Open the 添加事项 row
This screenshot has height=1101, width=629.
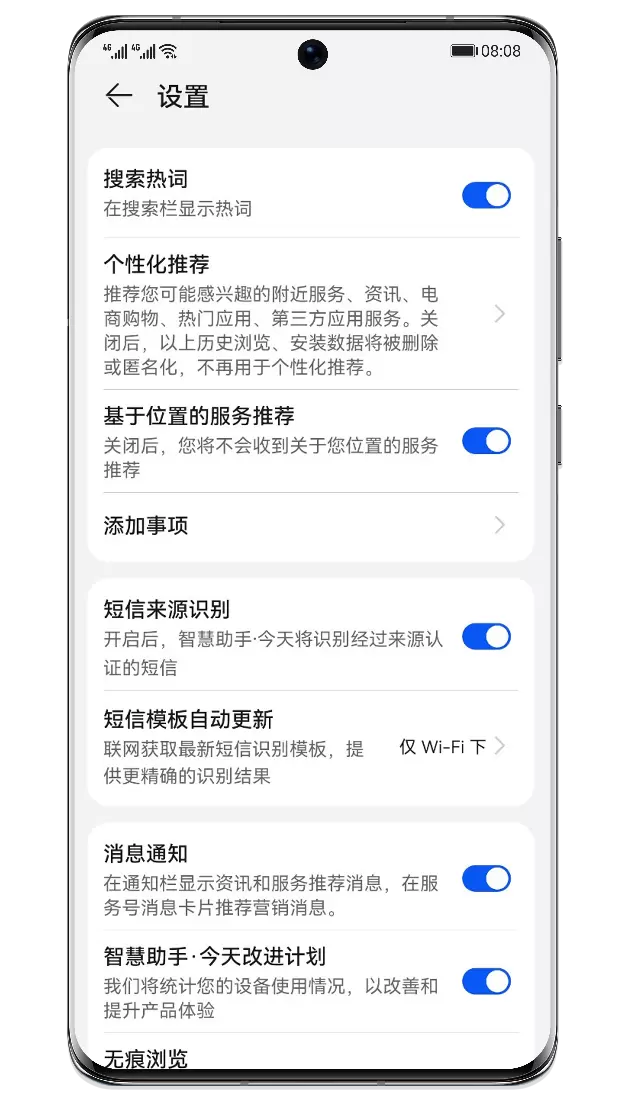pos(310,526)
